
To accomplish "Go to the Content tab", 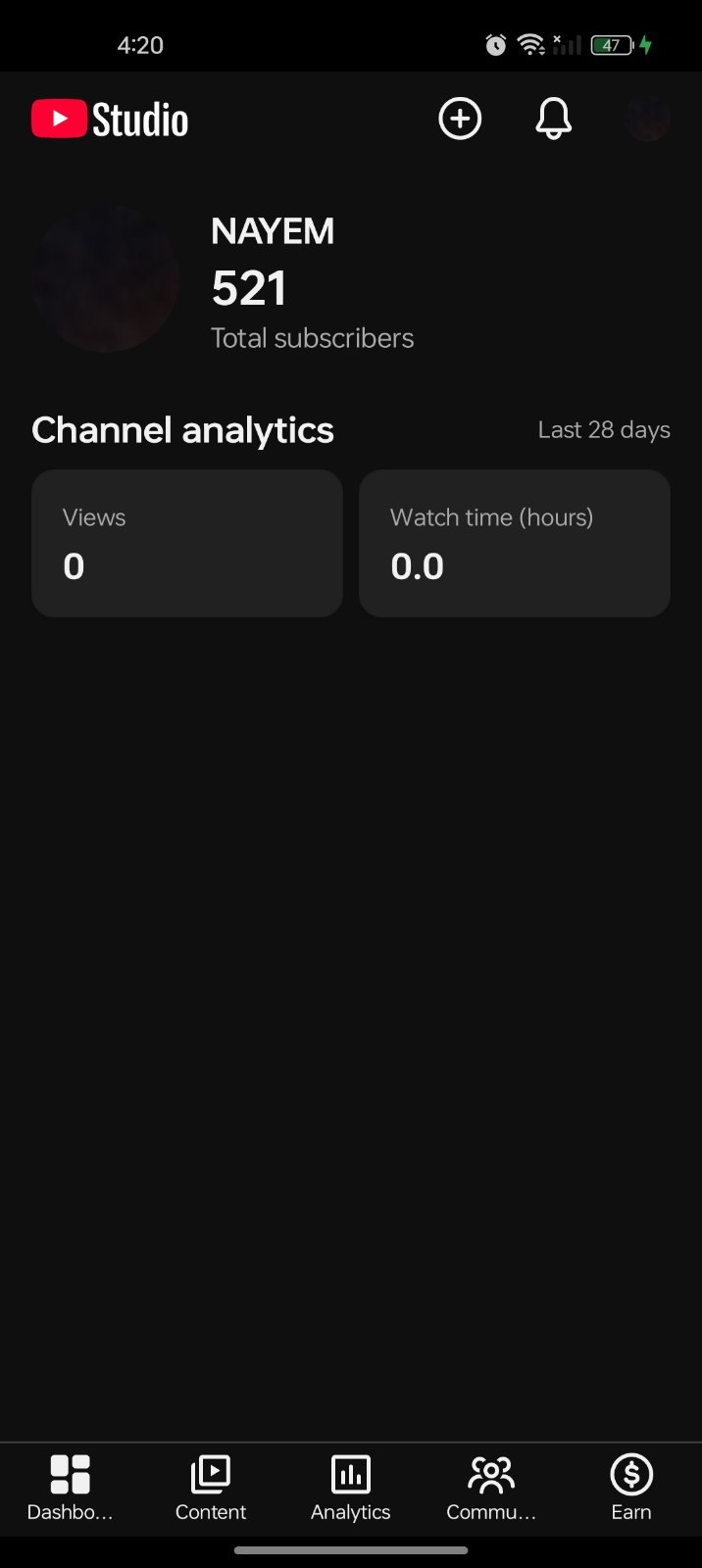I will 211,1488.
